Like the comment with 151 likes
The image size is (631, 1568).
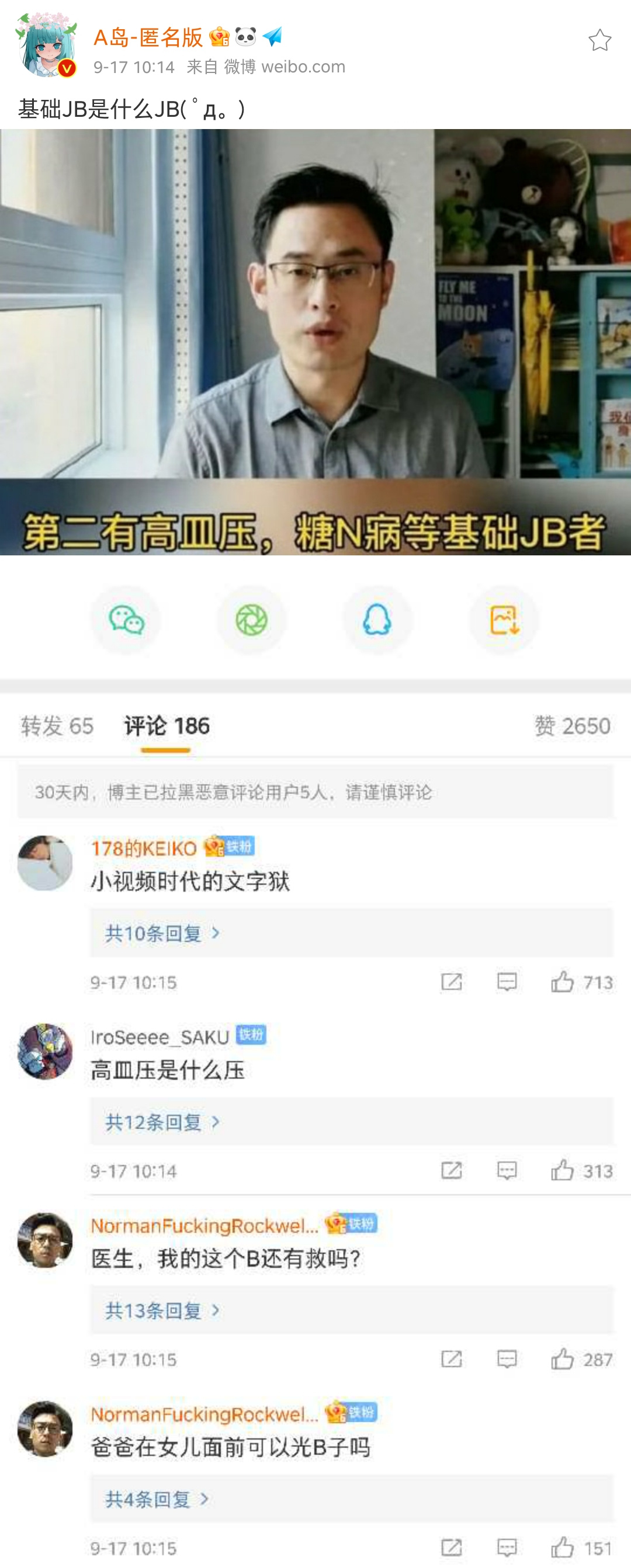point(562,1547)
